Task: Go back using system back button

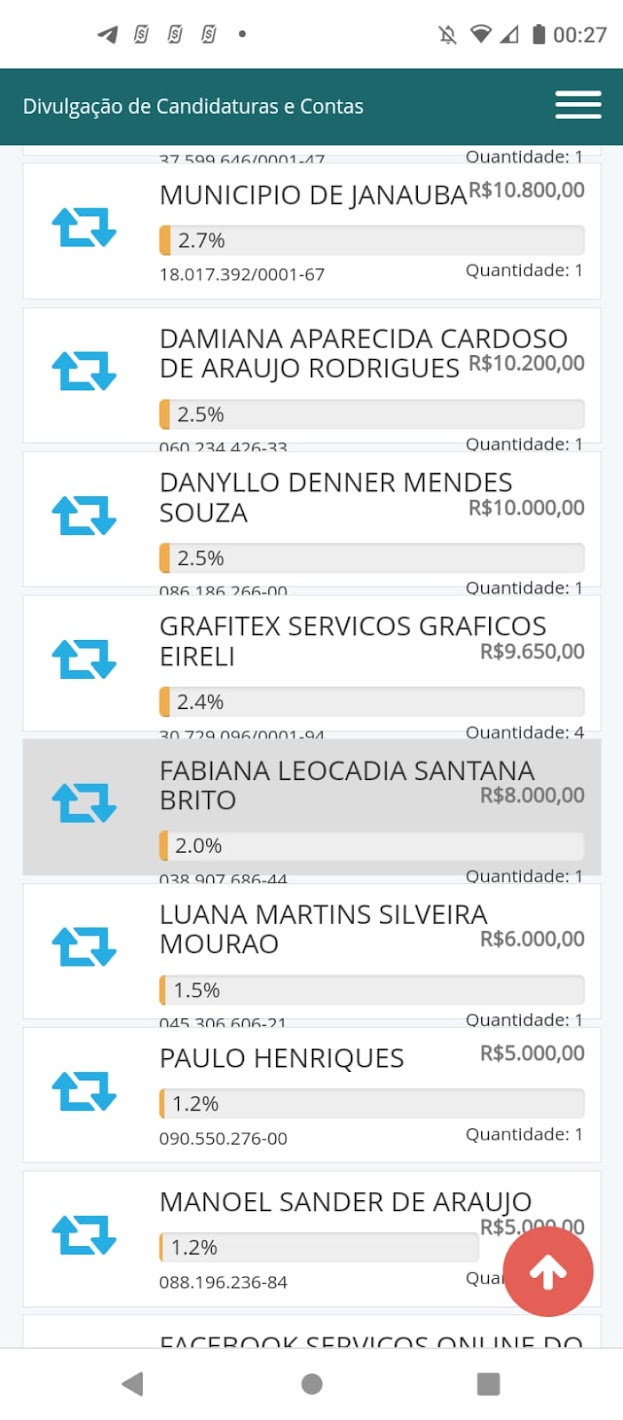Action: (132, 1384)
